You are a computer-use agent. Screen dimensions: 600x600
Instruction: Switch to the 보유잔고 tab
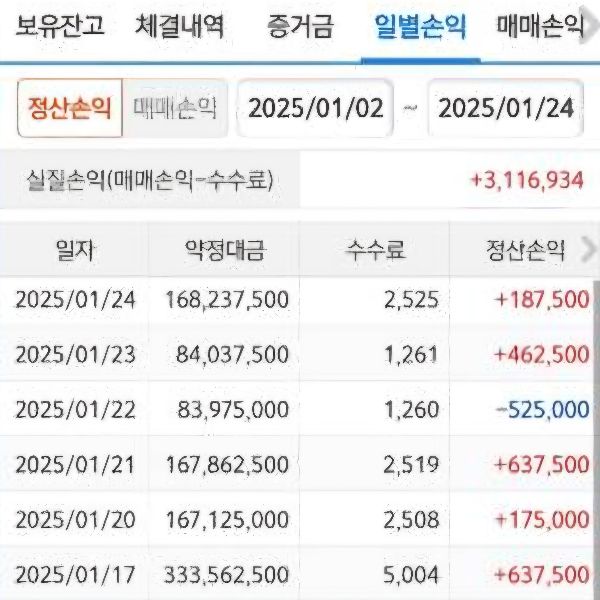coord(60,26)
